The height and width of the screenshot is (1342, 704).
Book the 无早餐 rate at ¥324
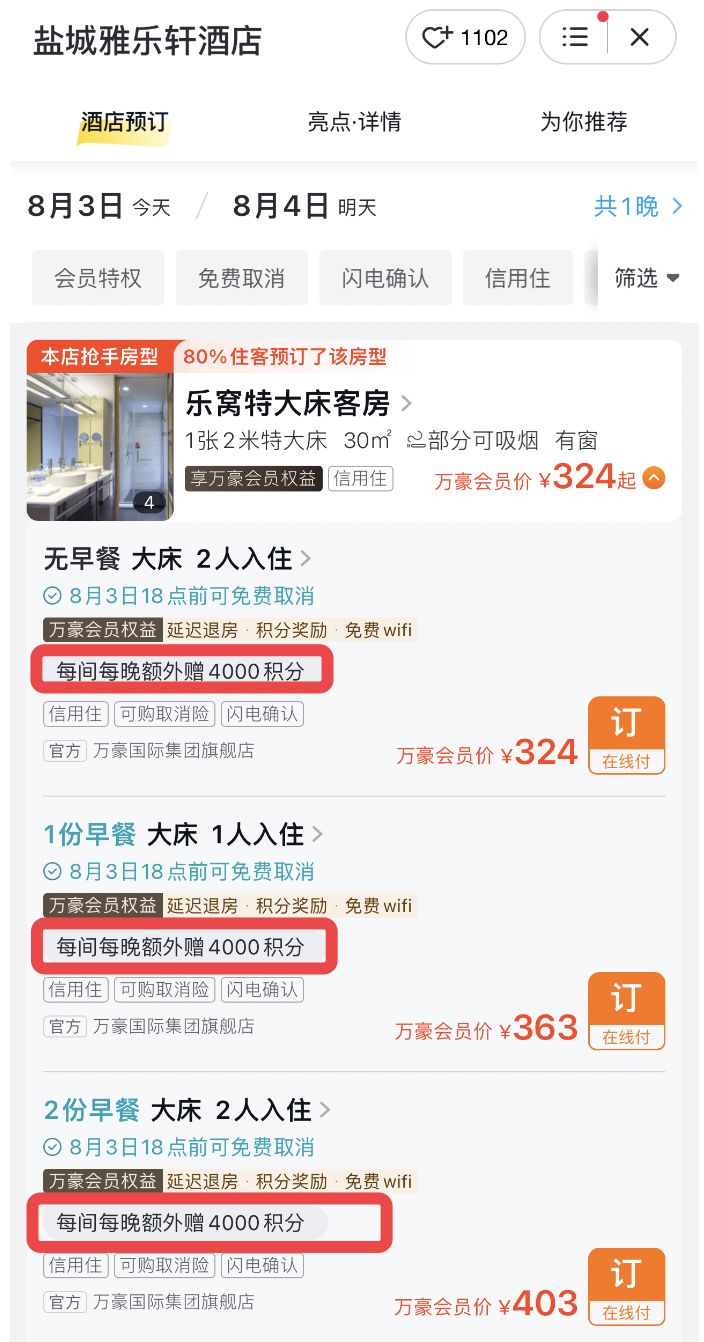(626, 734)
